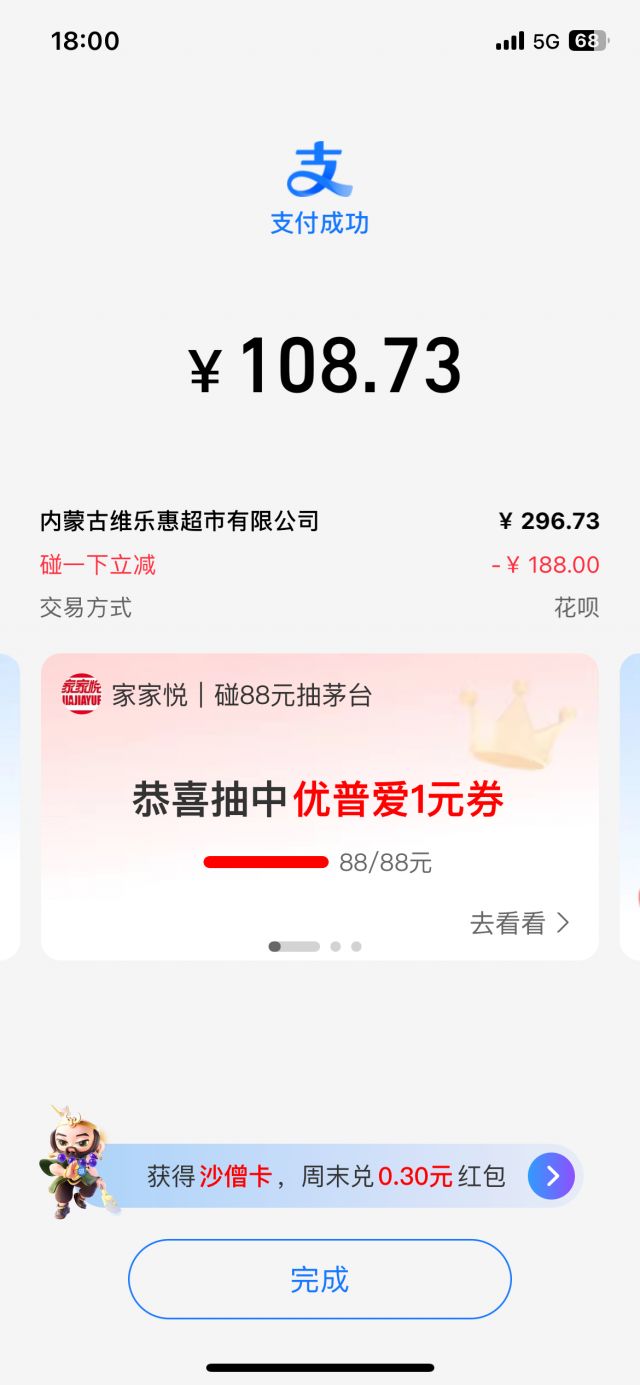
Task: Select the second carousel page dot
Action: [x=336, y=946]
